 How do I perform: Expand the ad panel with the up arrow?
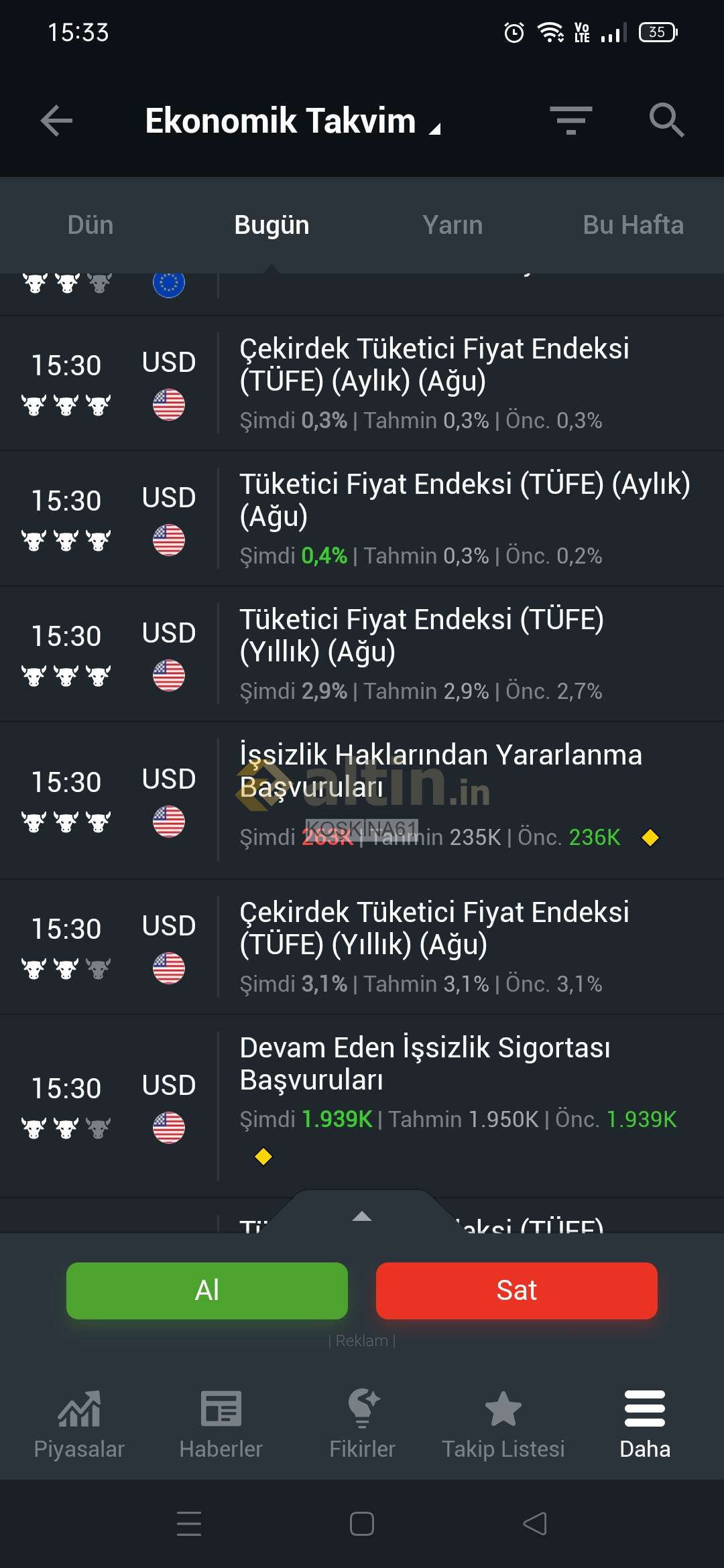point(362,1216)
